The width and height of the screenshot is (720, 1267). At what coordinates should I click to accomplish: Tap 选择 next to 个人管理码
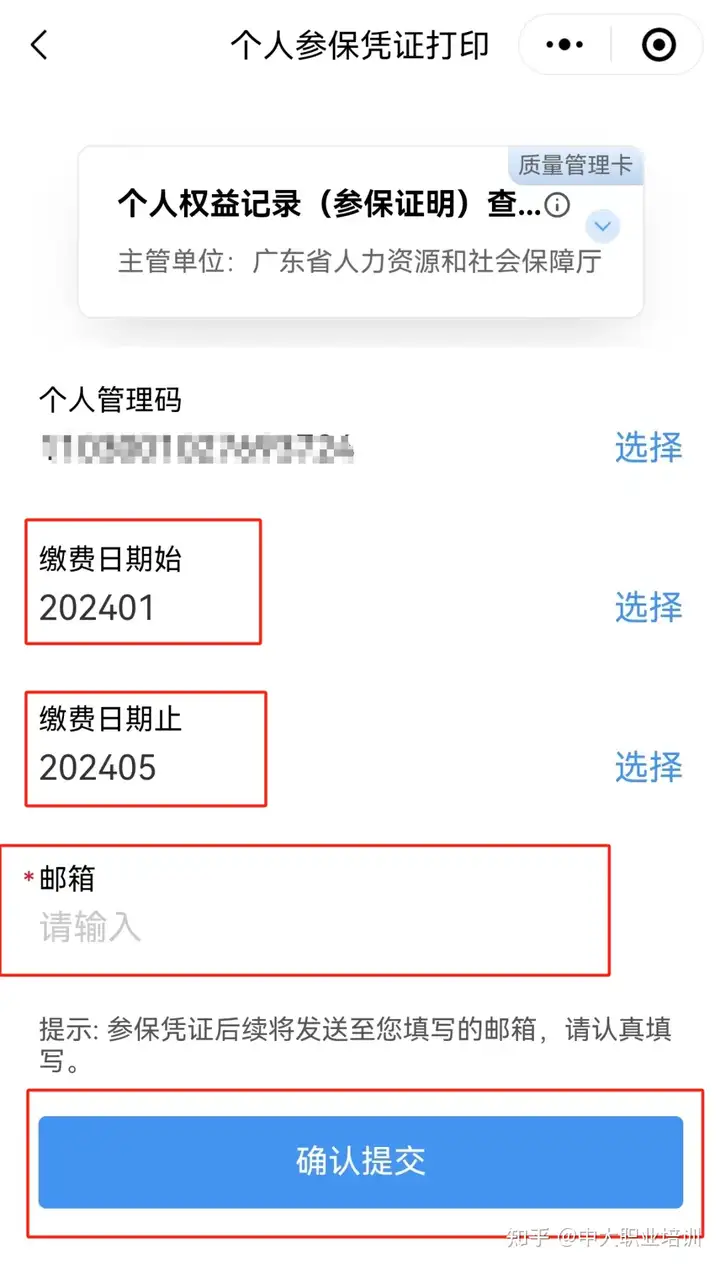(648, 447)
